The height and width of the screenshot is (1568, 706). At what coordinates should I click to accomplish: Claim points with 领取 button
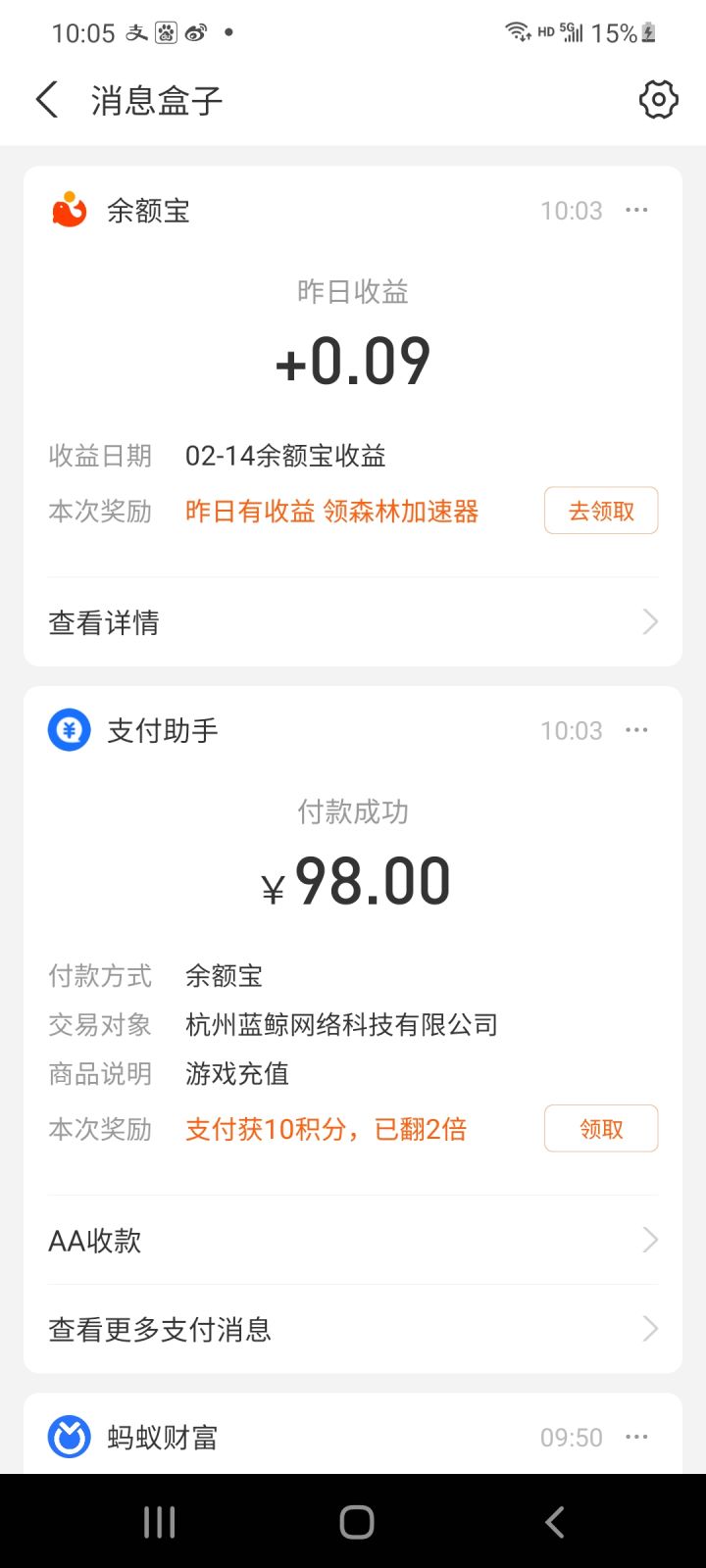[601, 1129]
